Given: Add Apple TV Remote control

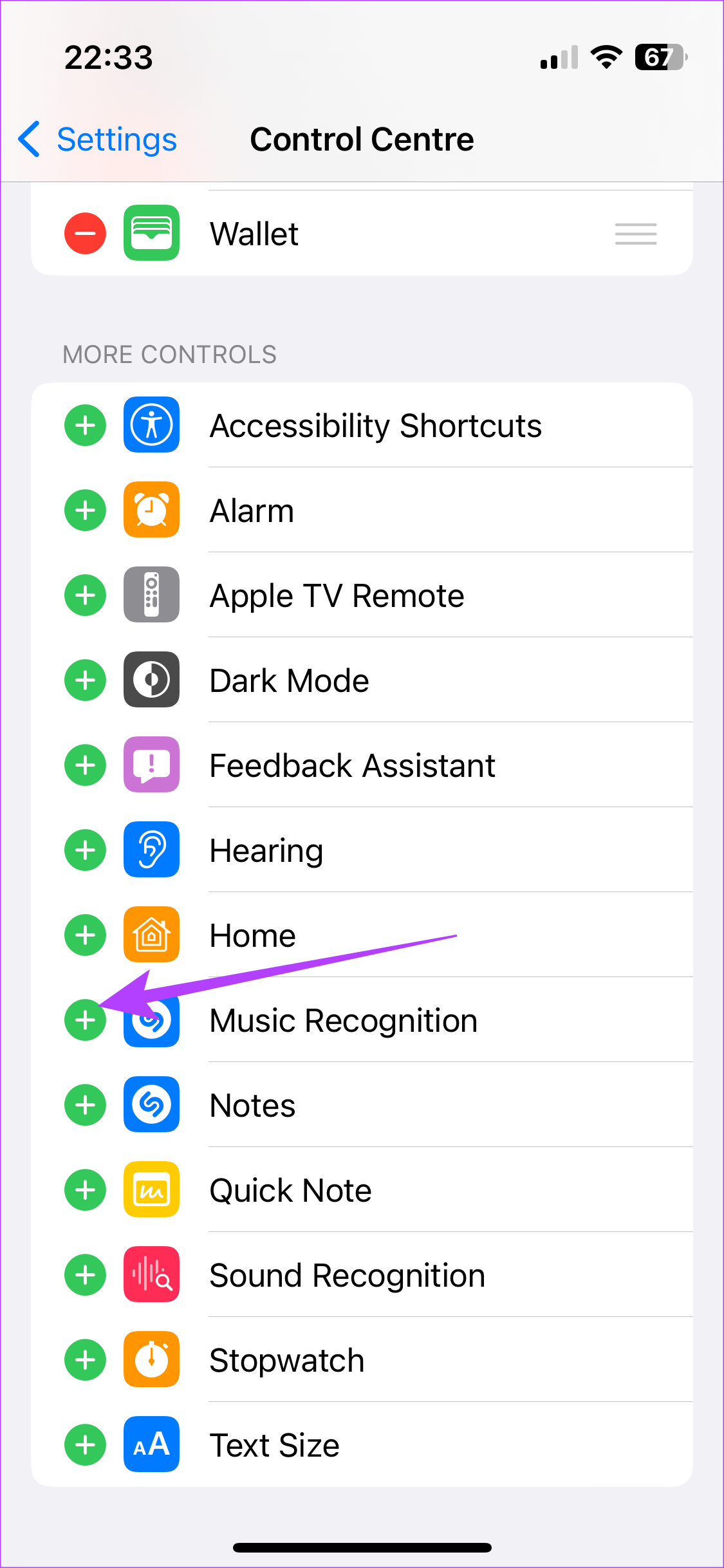Looking at the screenshot, I should pyautogui.click(x=85, y=595).
